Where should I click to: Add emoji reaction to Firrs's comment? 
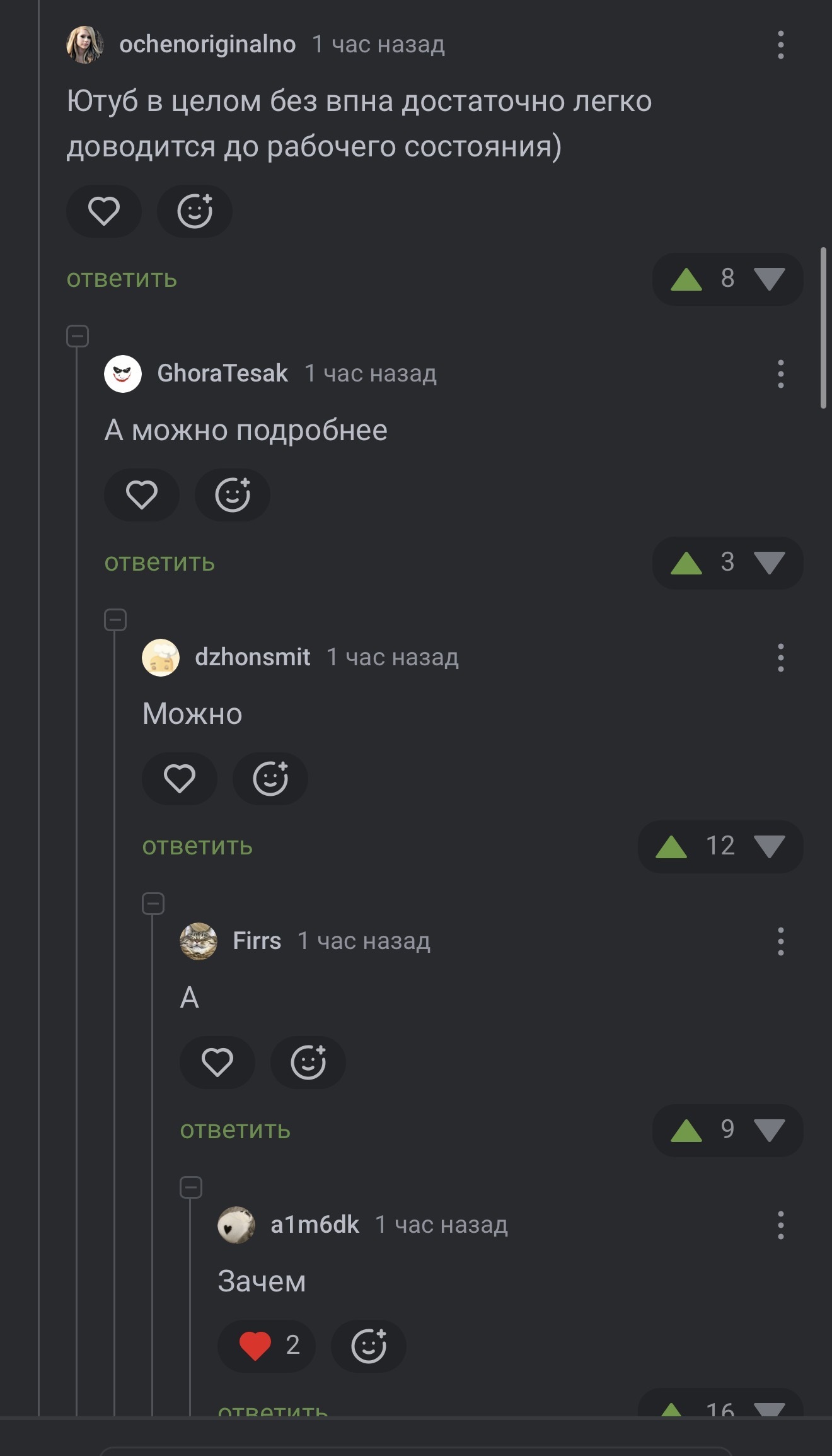(308, 1063)
